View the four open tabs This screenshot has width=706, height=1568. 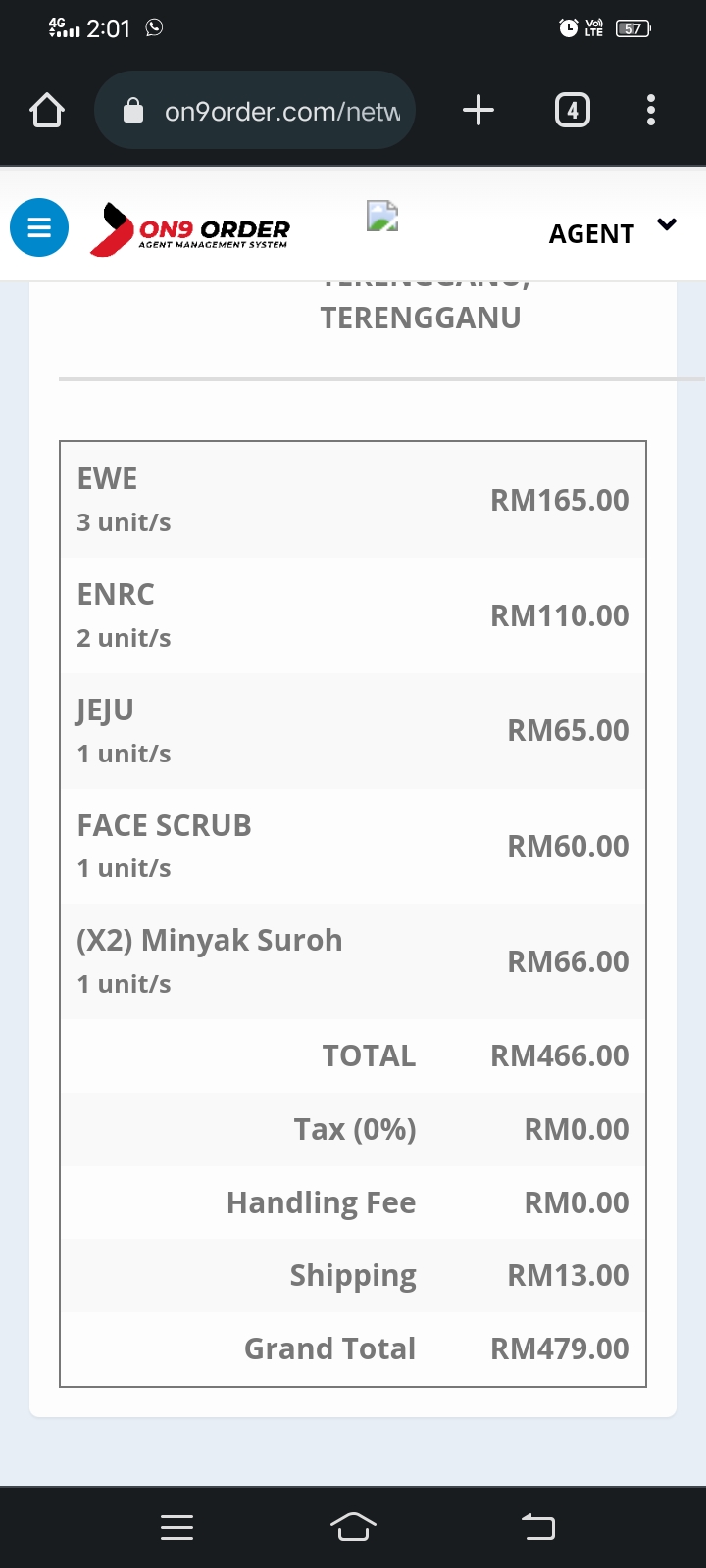(573, 110)
